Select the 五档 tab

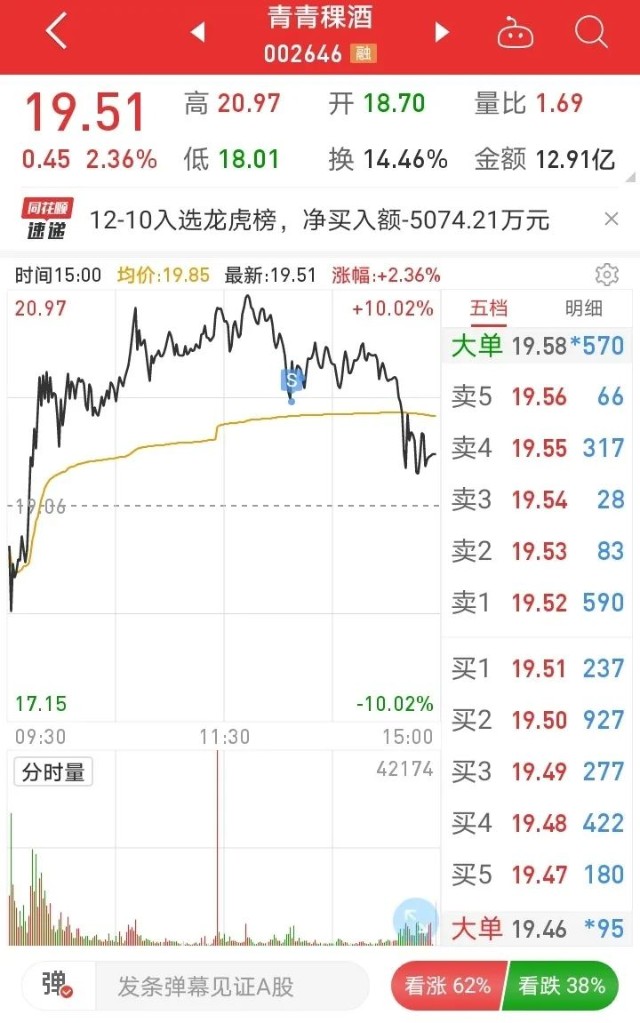(x=489, y=308)
